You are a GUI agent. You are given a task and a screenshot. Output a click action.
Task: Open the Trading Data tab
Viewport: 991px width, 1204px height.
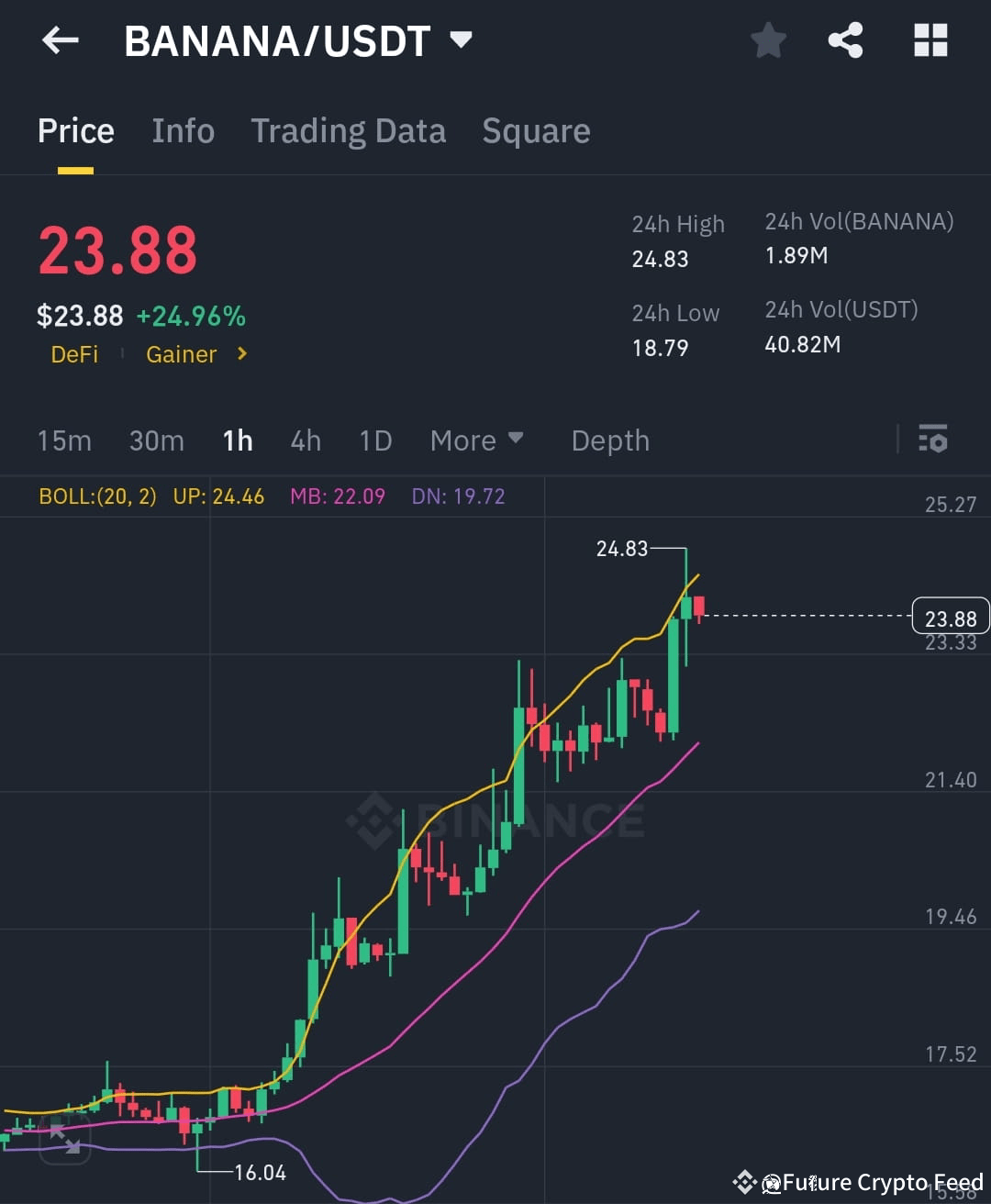click(x=348, y=131)
